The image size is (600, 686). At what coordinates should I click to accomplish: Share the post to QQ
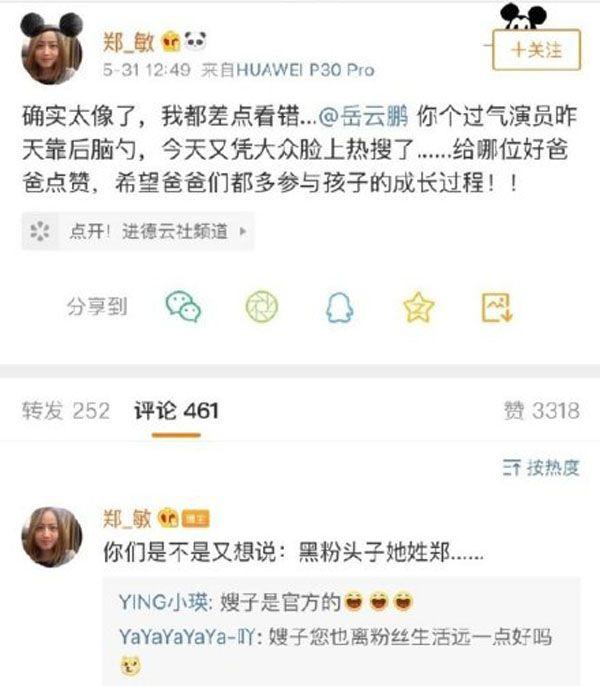pyautogui.click(x=340, y=307)
